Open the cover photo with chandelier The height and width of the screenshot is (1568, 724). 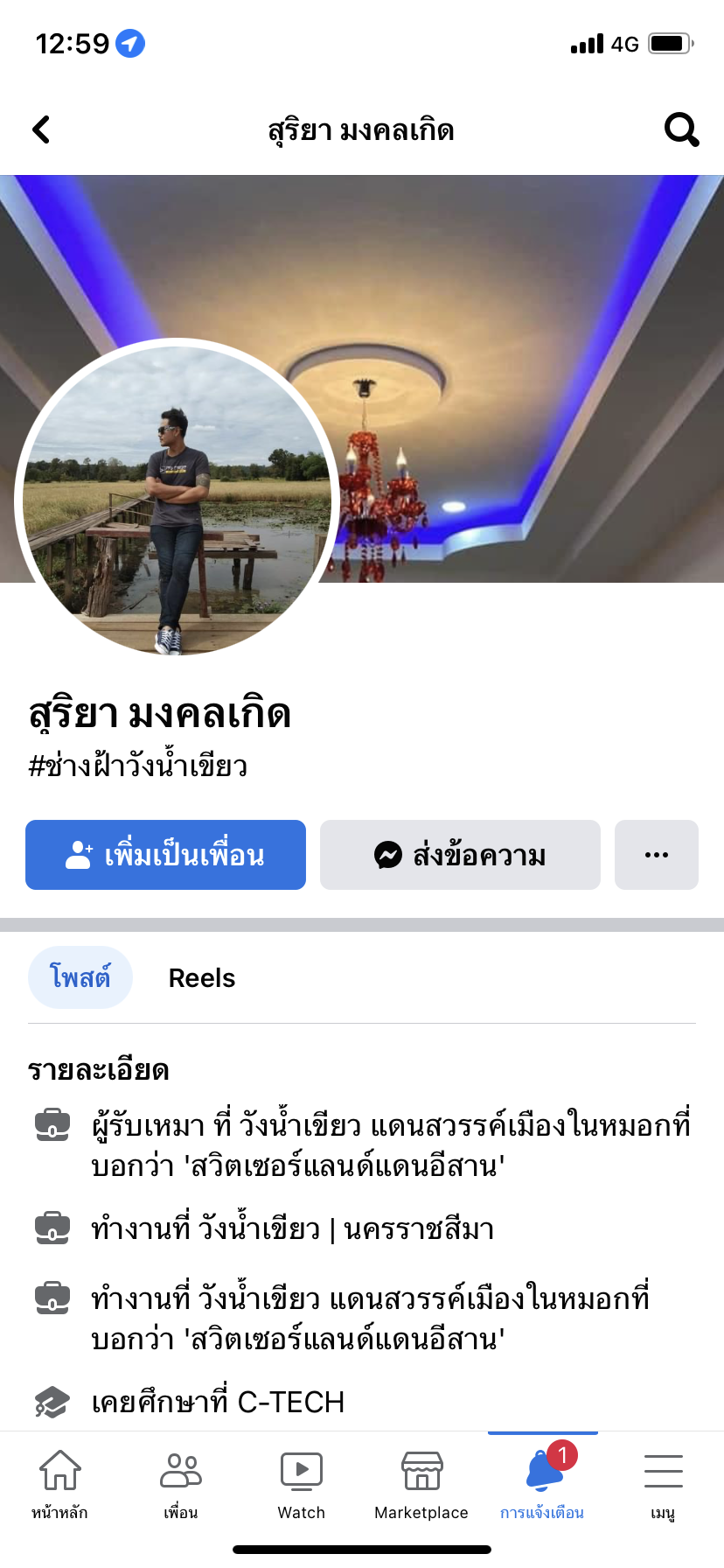pyautogui.click(x=525, y=350)
